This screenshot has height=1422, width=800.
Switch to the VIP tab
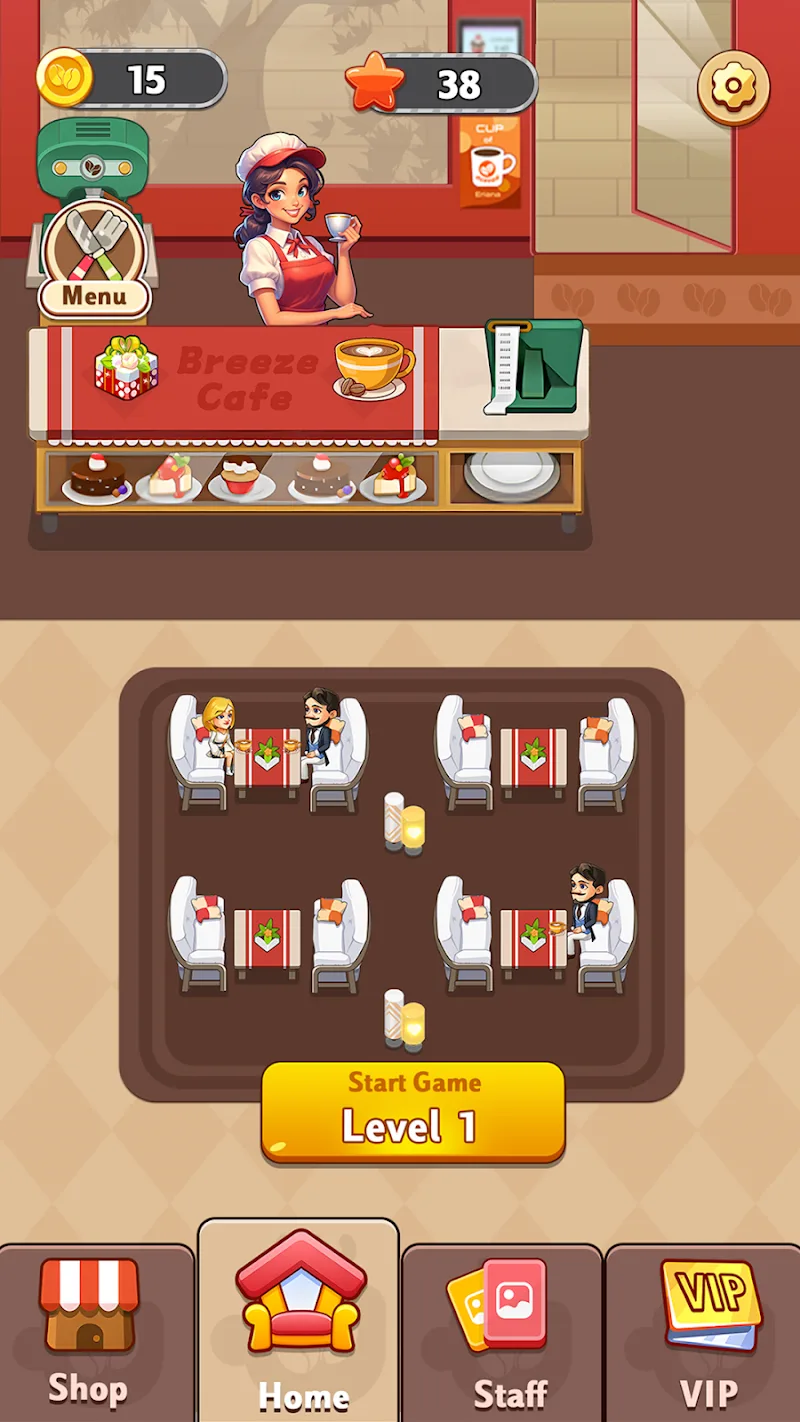(x=708, y=1332)
